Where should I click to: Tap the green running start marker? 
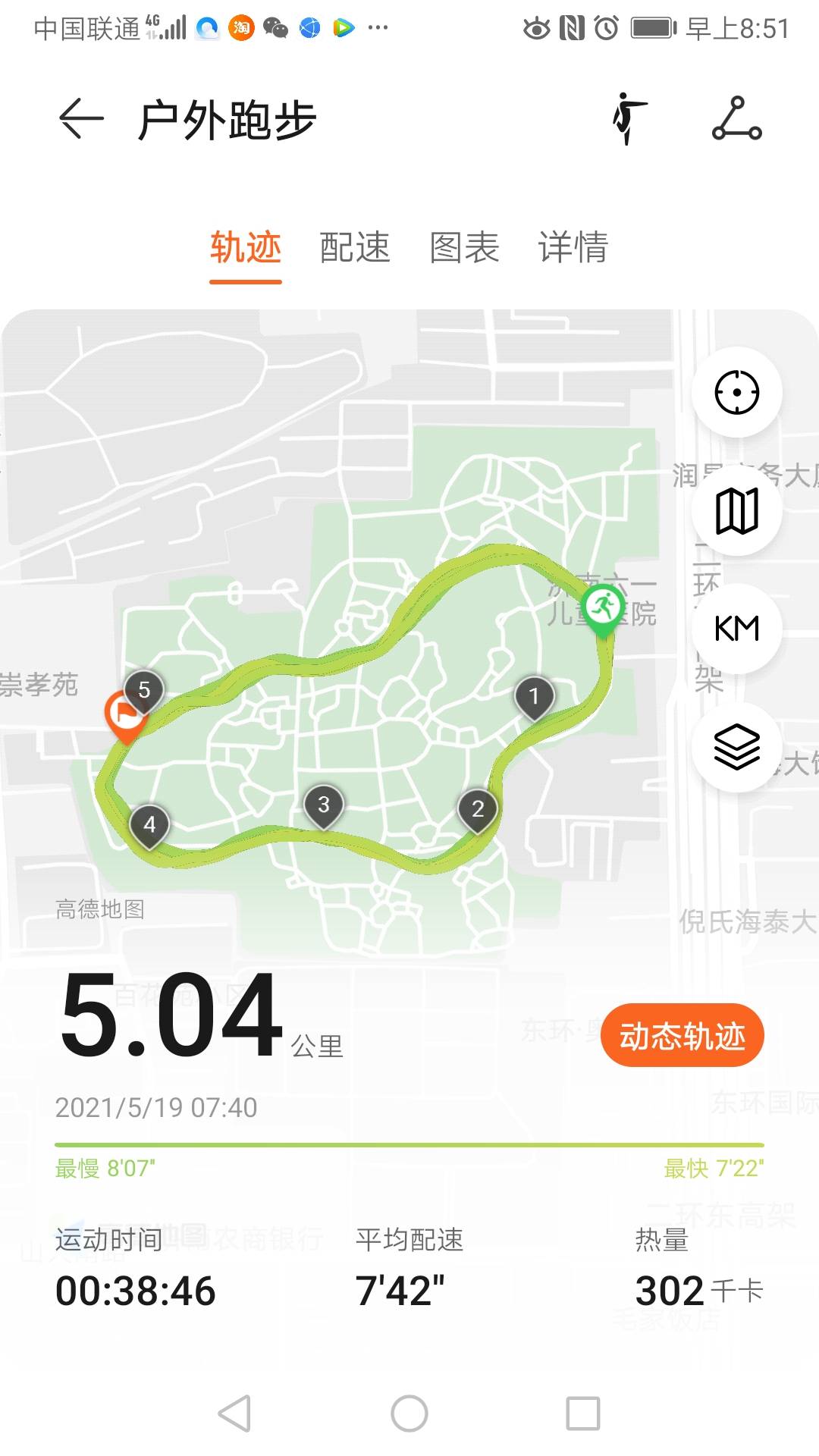[x=603, y=607]
